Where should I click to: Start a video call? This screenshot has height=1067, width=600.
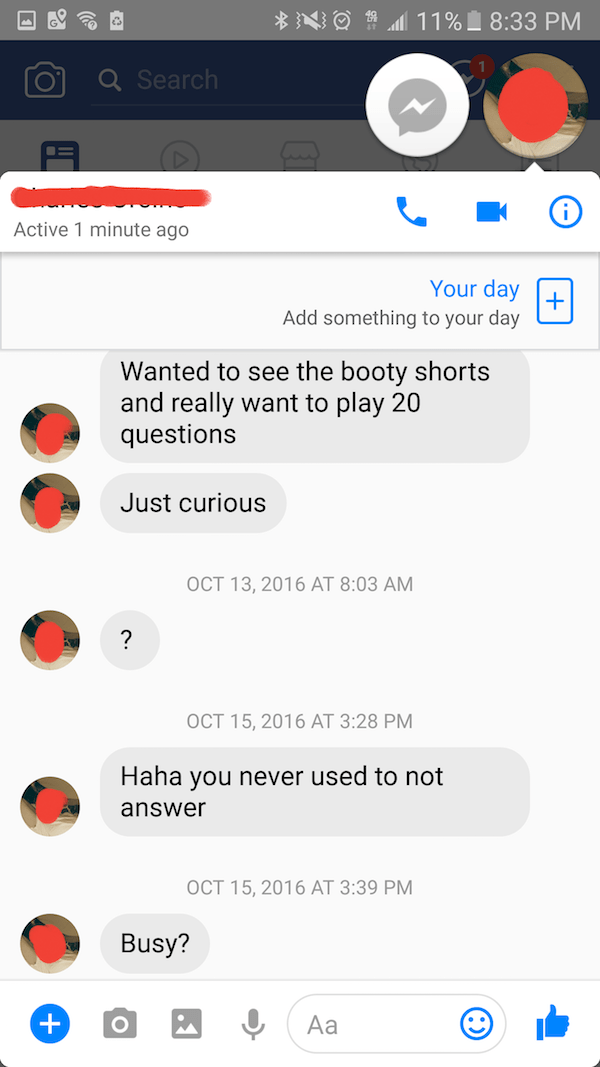[490, 212]
